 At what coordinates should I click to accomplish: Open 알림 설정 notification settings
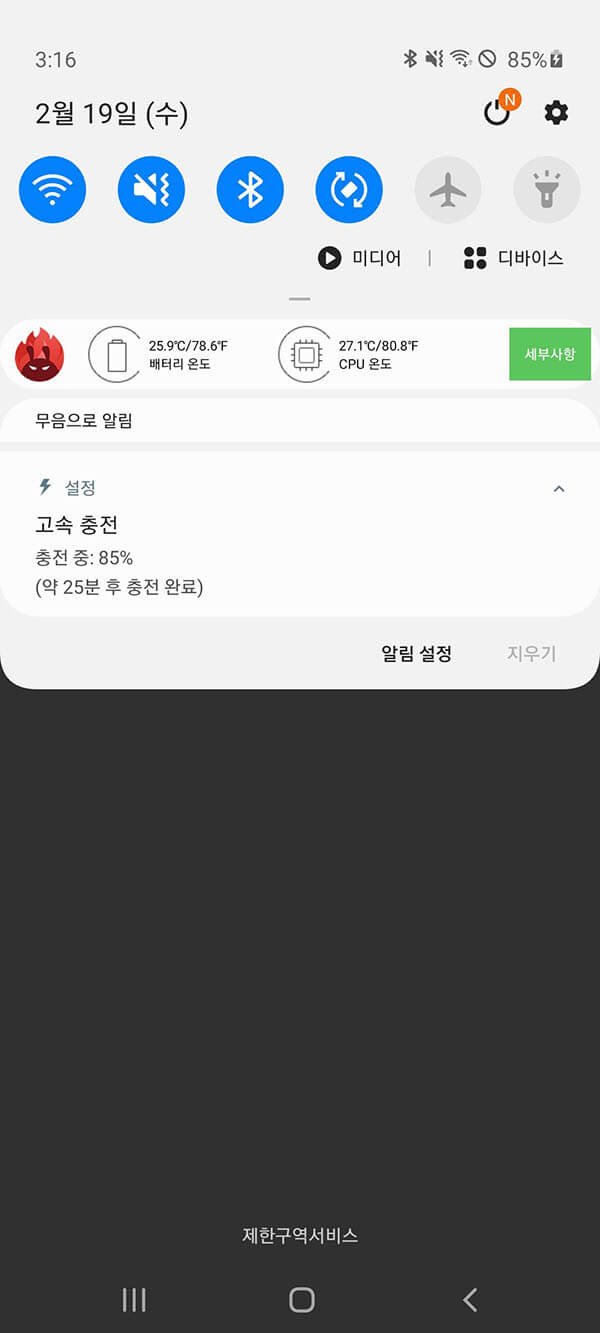tap(416, 654)
